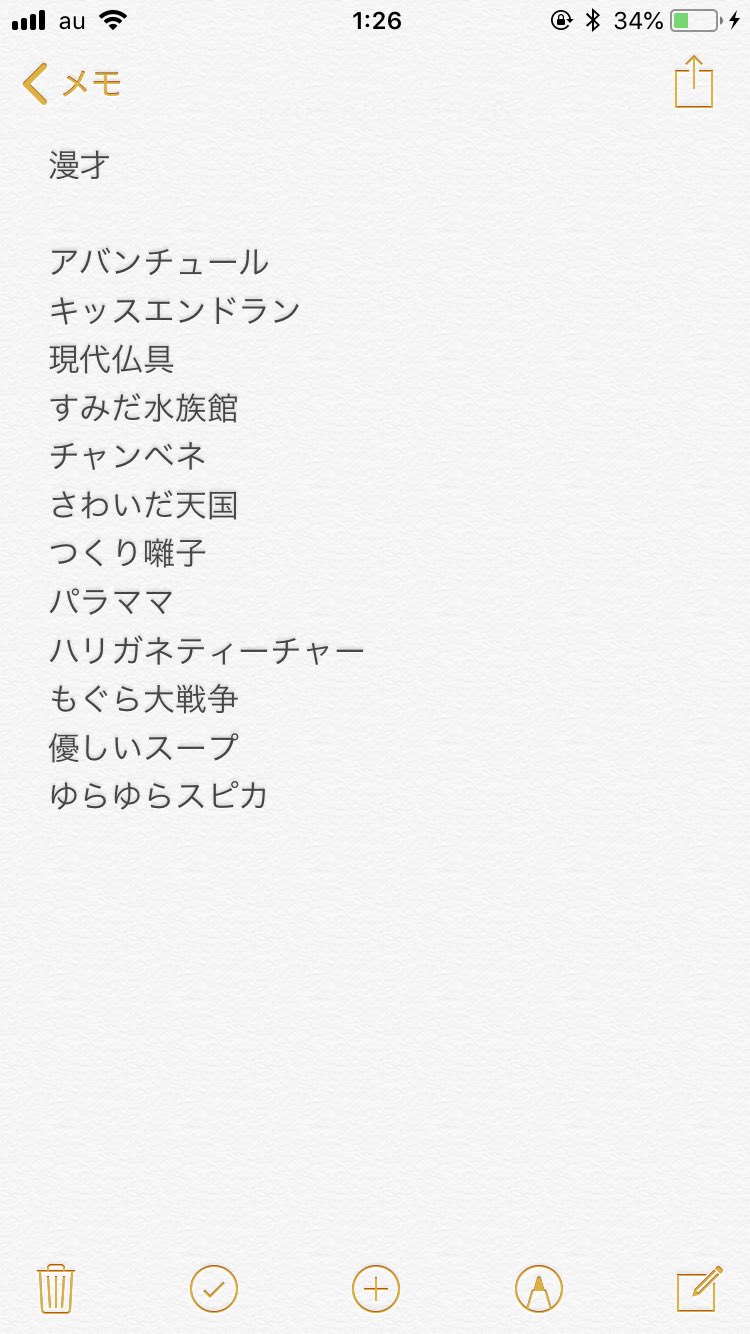Image resolution: width=750 pixels, height=1334 pixels.
Task: Share this note
Action: click(x=694, y=82)
